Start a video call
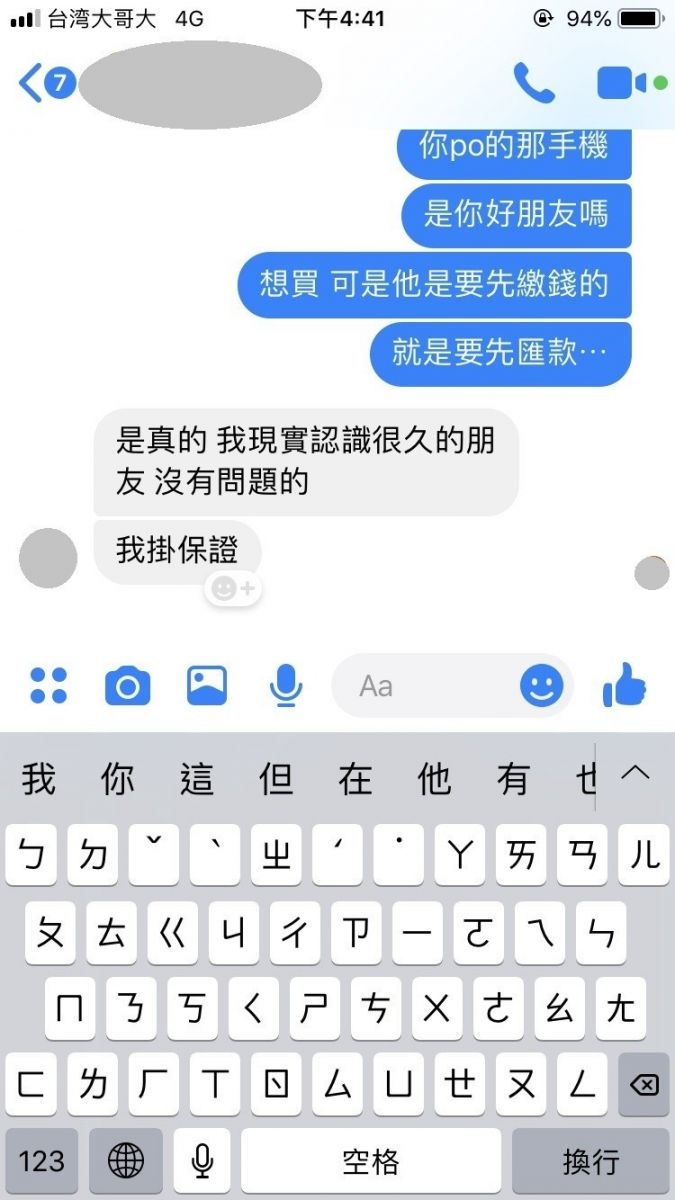 click(622, 84)
